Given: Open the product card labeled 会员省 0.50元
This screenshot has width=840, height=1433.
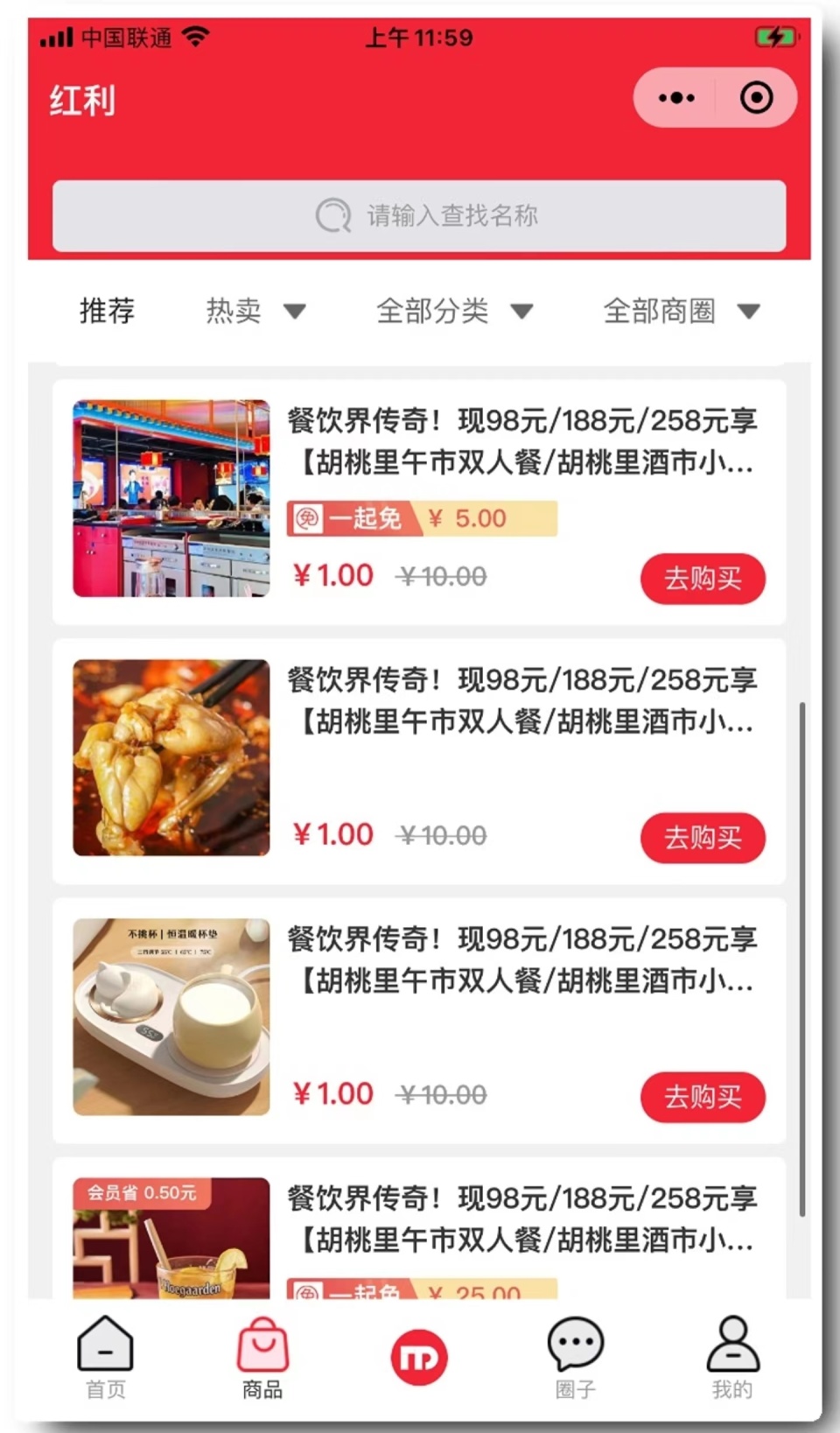Looking at the screenshot, I should (419, 1227).
